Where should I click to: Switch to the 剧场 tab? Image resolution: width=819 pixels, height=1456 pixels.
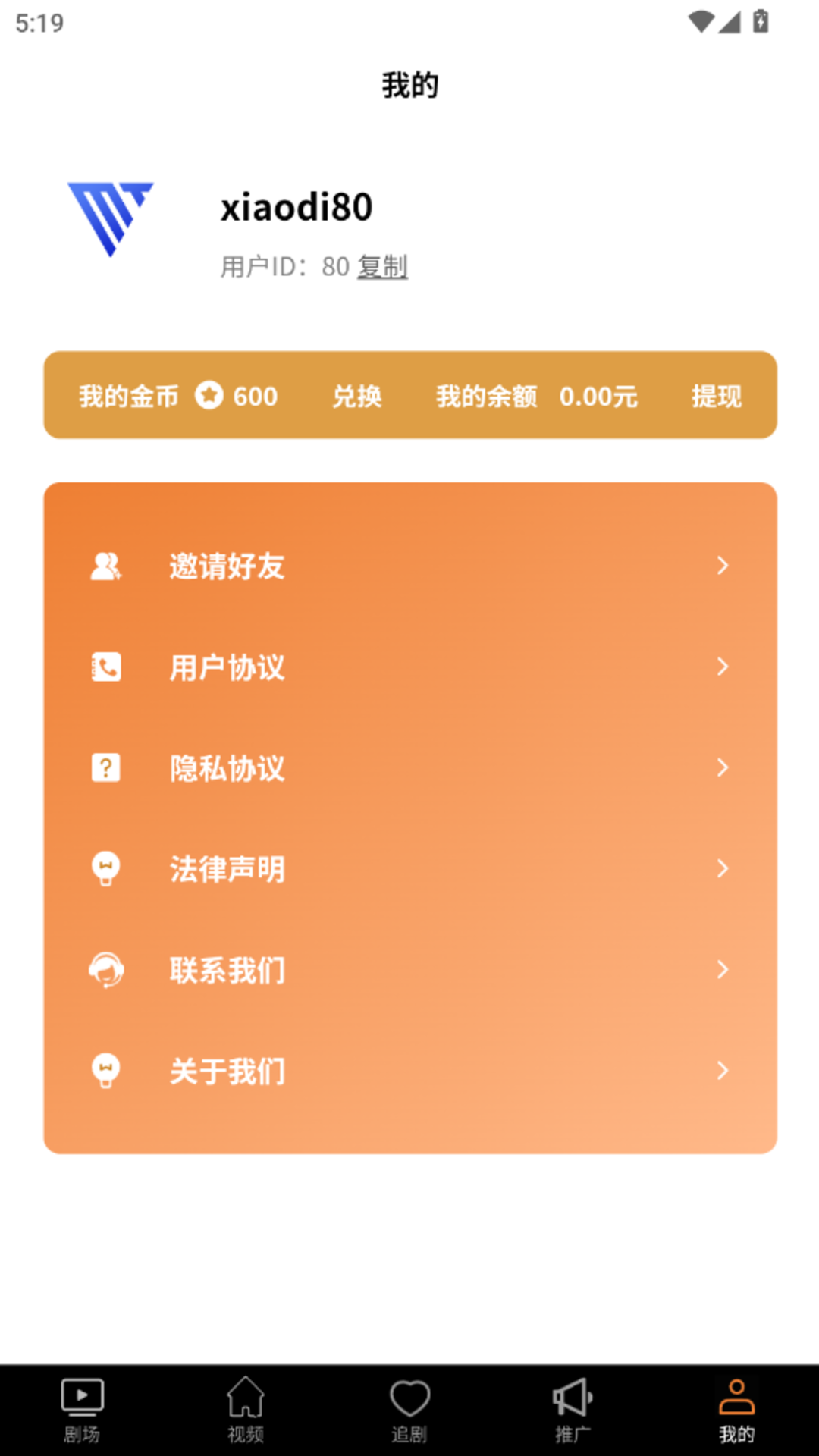point(82,1410)
